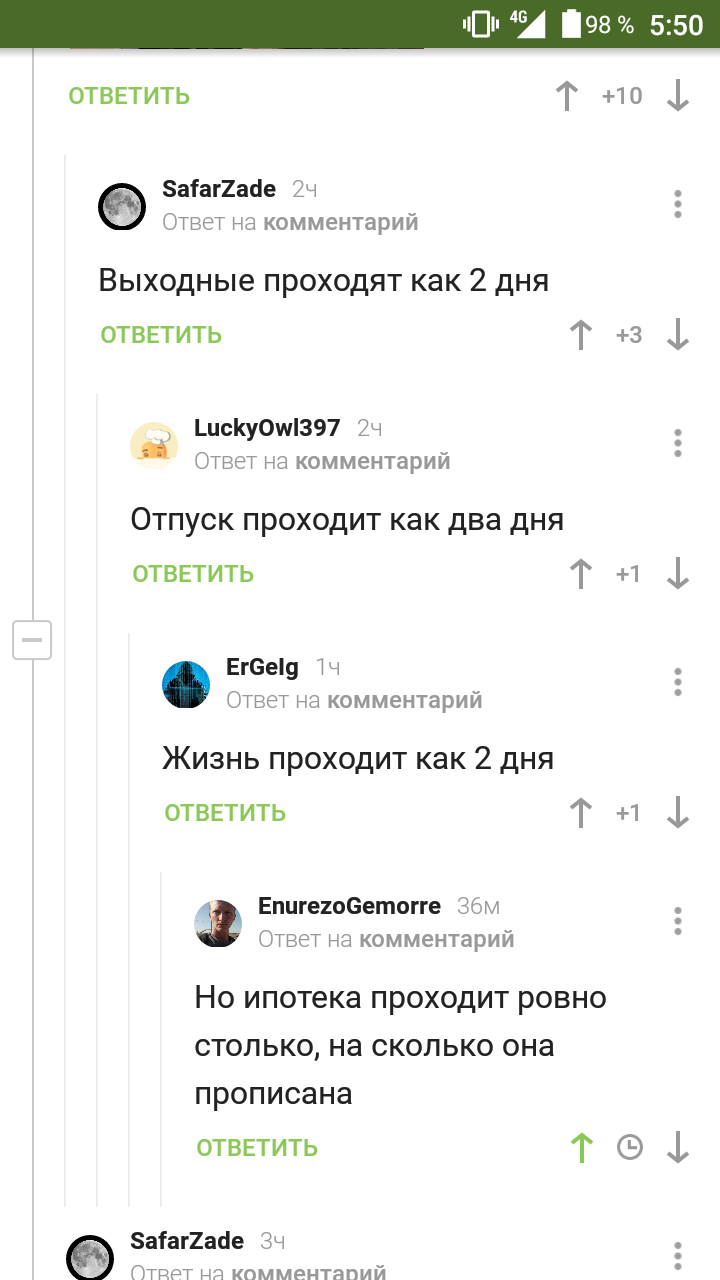This screenshot has width=720, height=1280.
Task: Open EnurezoGemorre's avatar
Action: point(218,923)
